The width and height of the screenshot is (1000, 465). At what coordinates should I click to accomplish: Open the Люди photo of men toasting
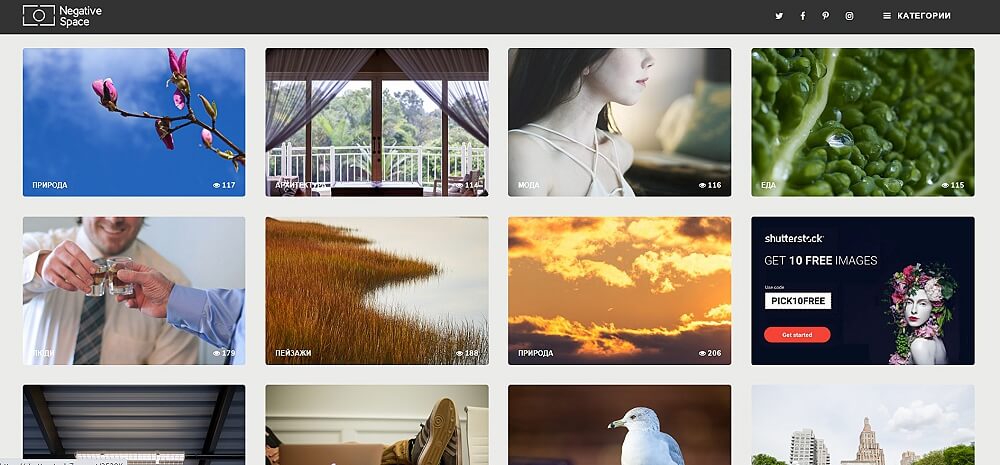134,290
